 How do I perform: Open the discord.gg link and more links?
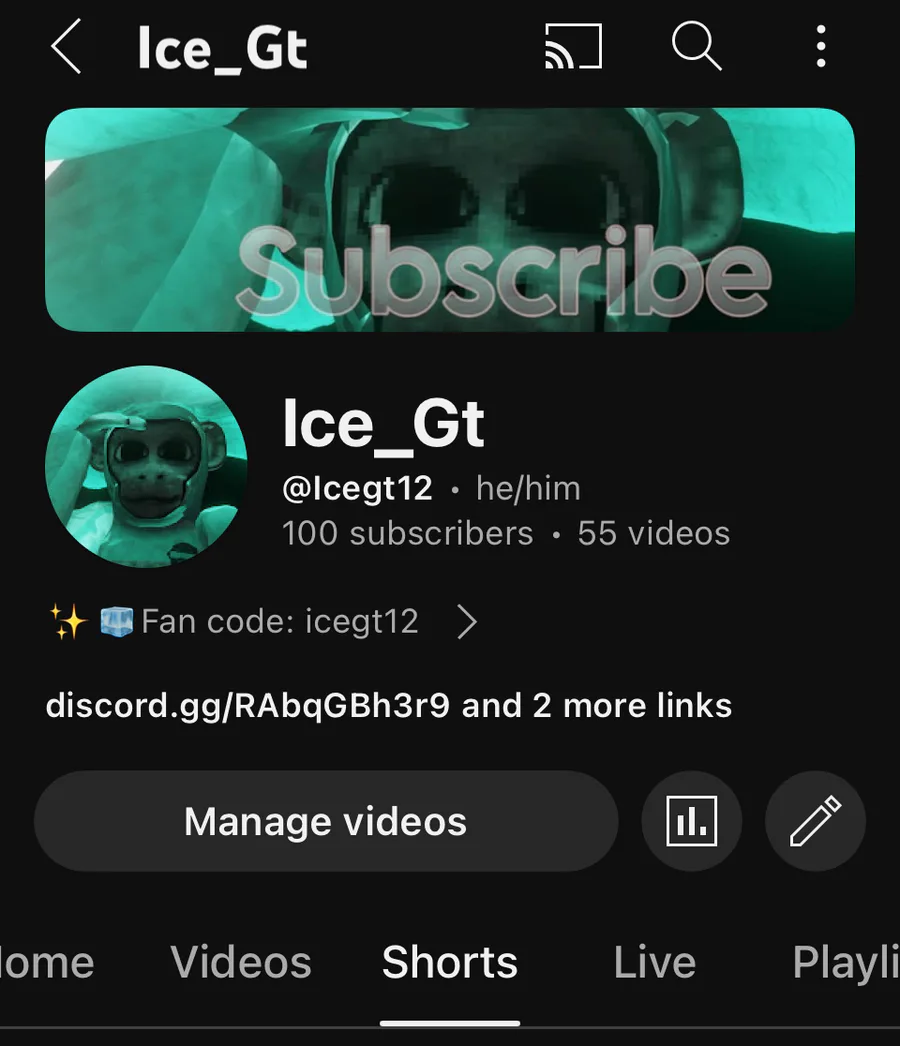click(388, 706)
